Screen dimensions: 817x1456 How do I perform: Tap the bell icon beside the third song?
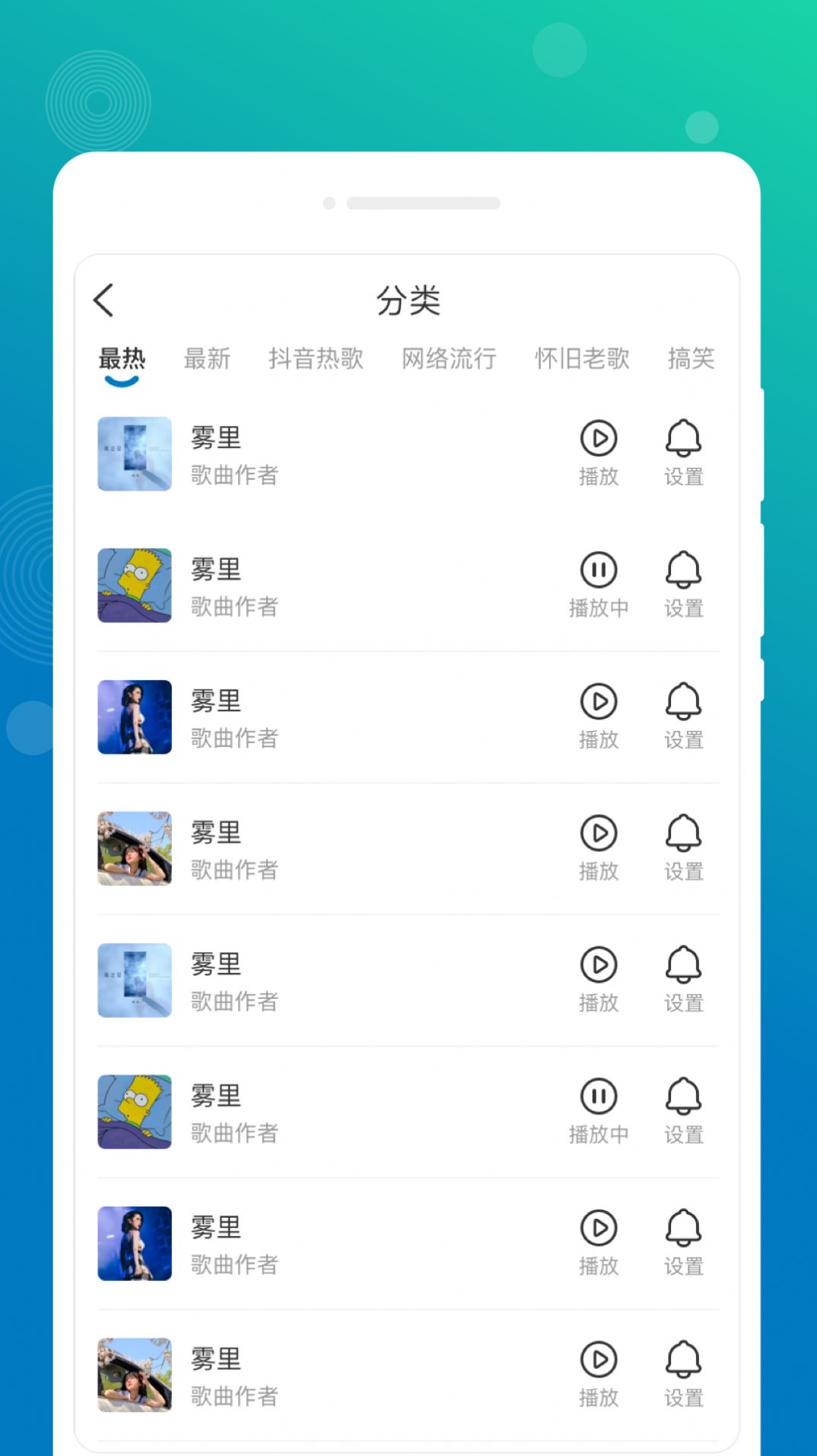coord(683,701)
